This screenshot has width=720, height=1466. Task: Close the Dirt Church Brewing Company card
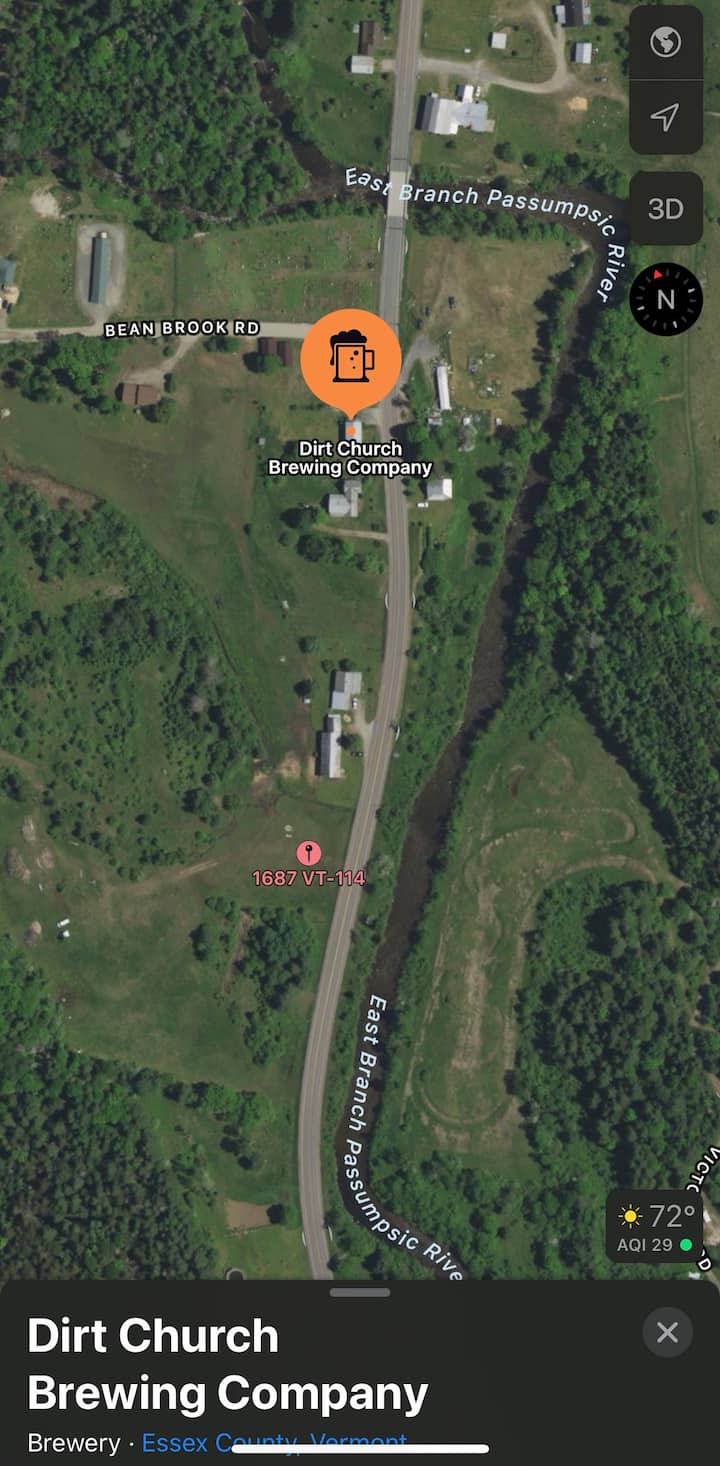[x=667, y=1332]
